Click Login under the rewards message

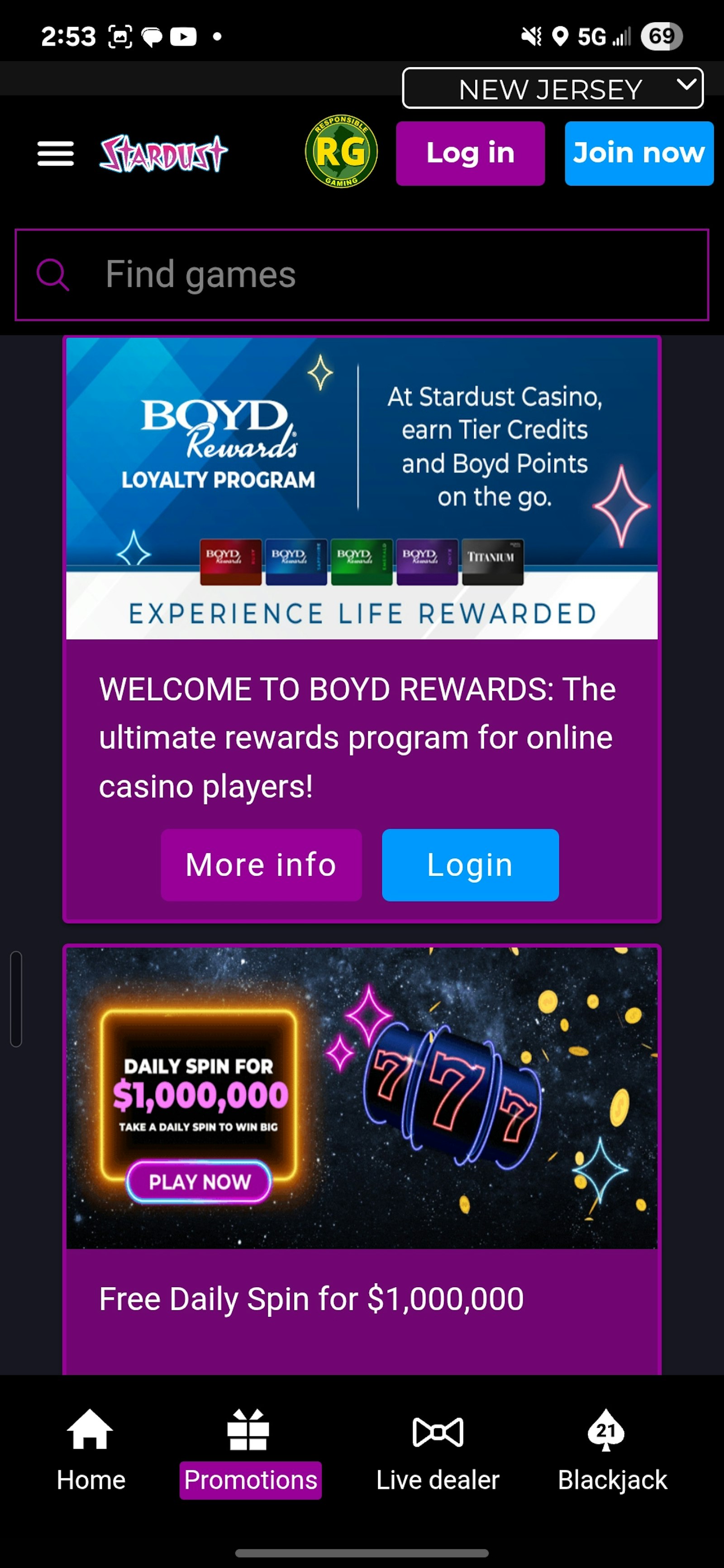(470, 864)
